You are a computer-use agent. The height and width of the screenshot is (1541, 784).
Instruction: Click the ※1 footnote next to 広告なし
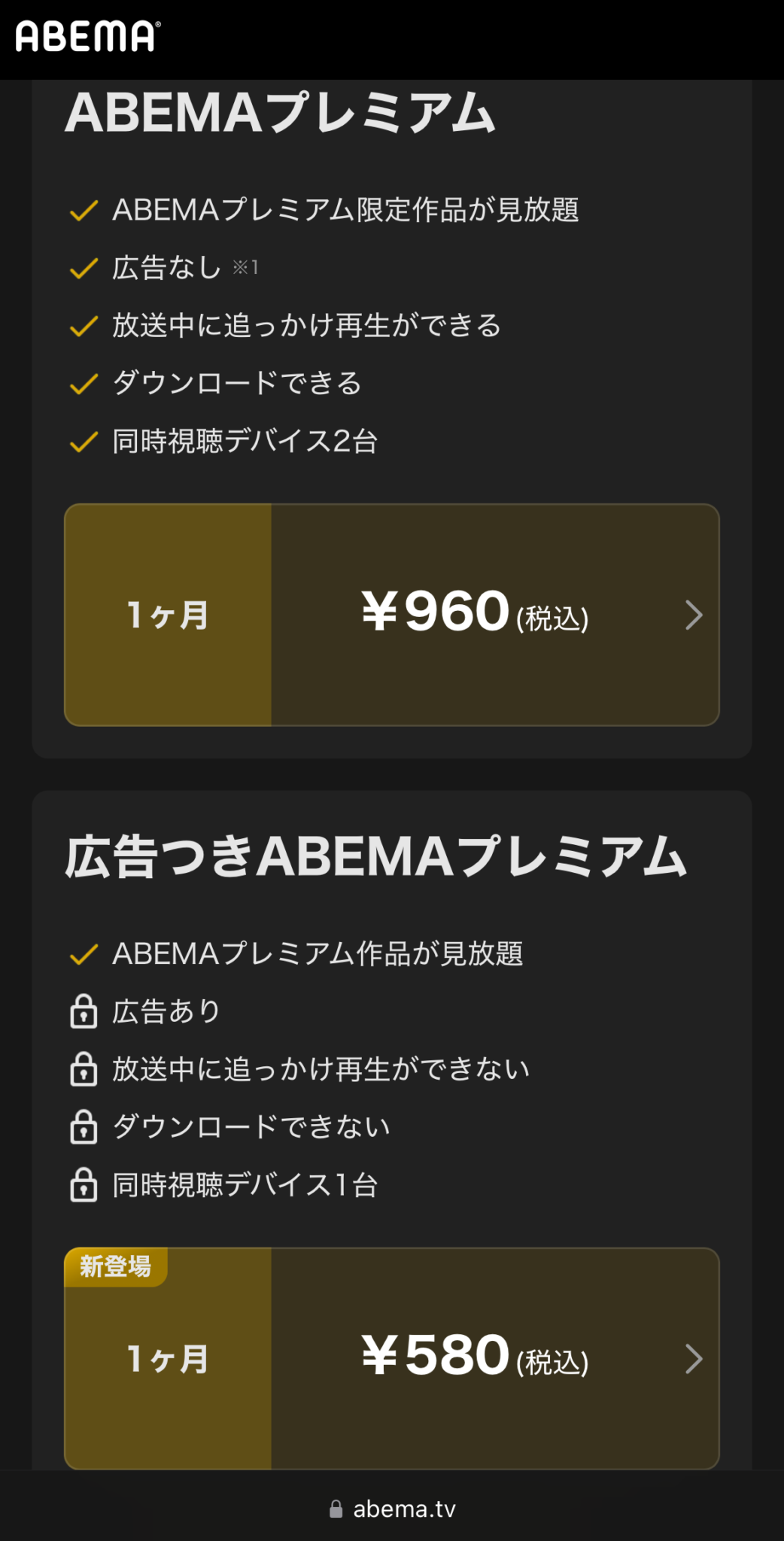pyautogui.click(x=245, y=265)
